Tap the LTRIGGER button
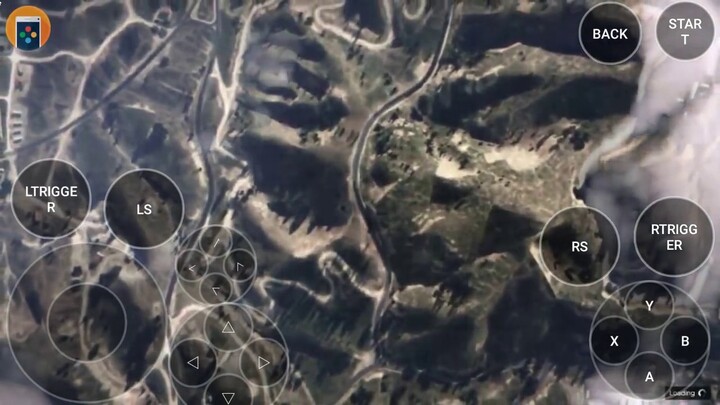The height and width of the screenshot is (405, 720). [51, 198]
